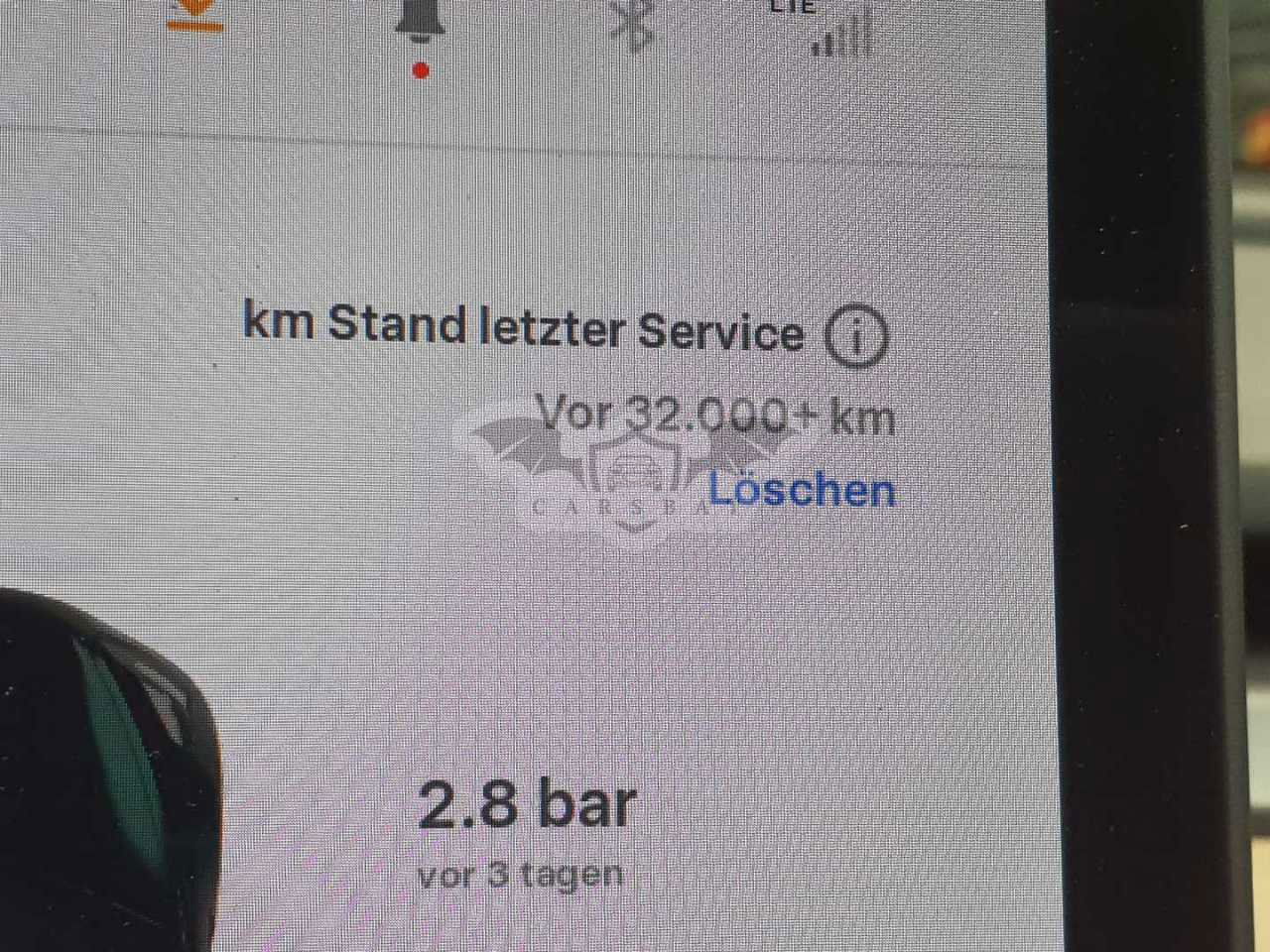Open info about last service mileage
The width and height of the screenshot is (1270, 952).
point(855,337)
